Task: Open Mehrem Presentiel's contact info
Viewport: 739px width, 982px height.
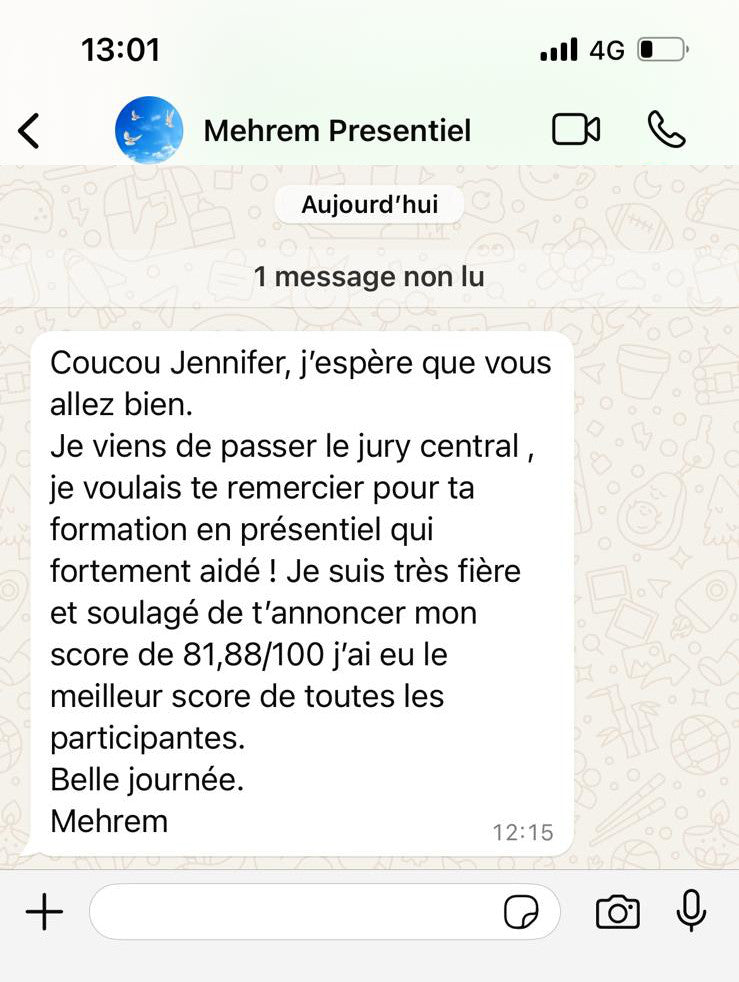Action: point(337,130)
